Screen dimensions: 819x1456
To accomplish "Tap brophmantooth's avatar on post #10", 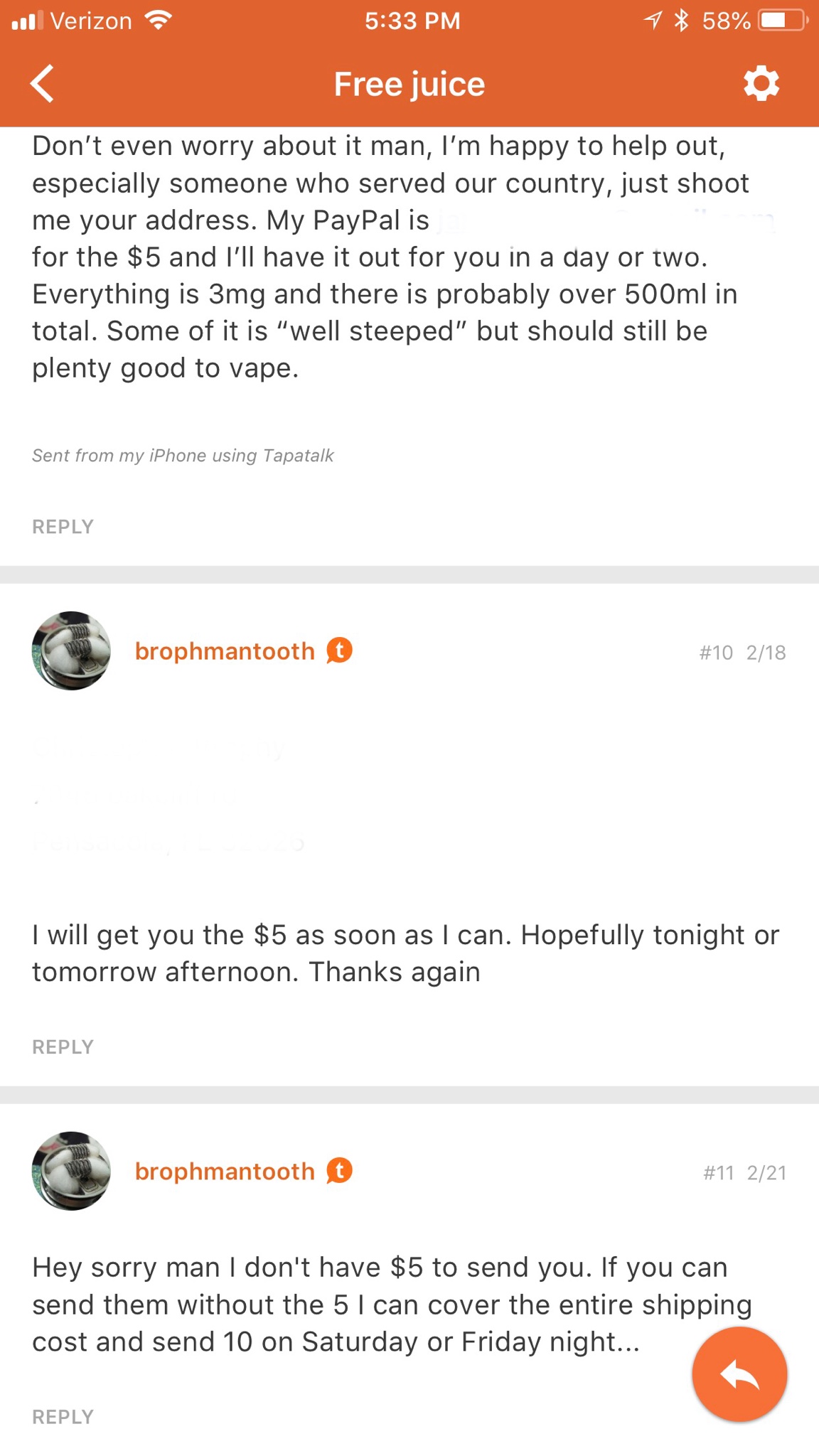I will click(71, 651).
